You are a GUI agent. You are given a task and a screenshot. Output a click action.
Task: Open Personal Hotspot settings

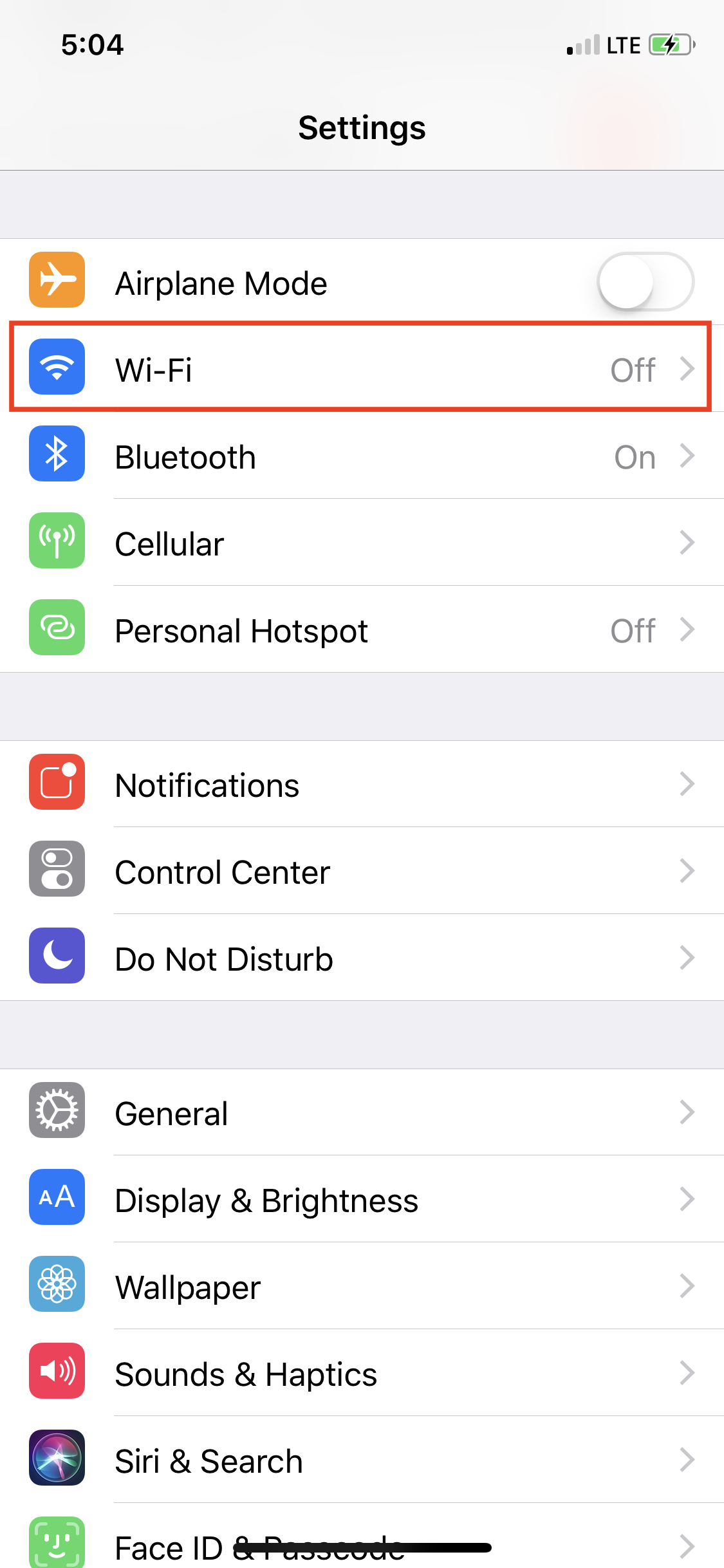pos(362,630)
